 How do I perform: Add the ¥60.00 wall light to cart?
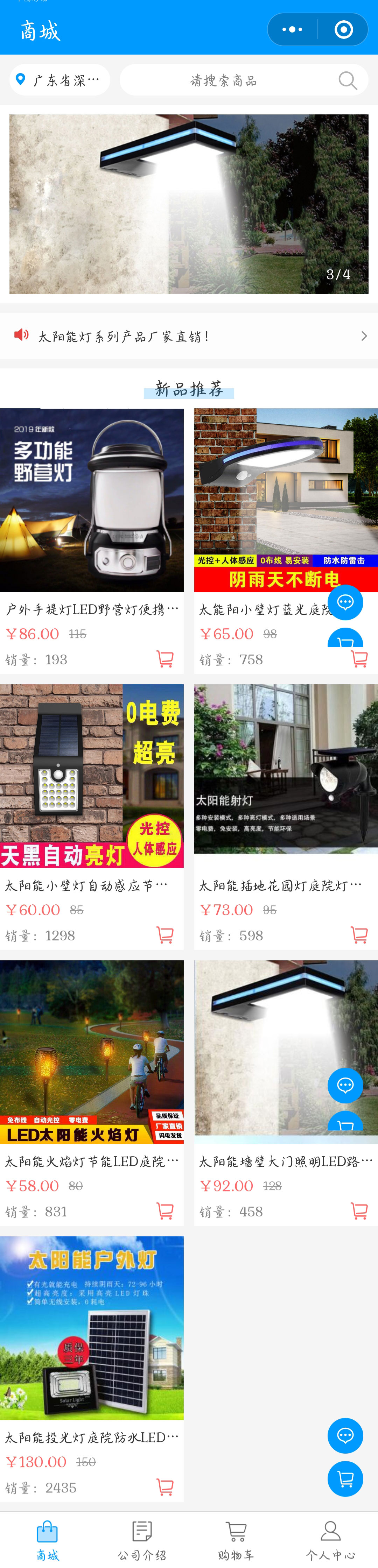point(165,935)
